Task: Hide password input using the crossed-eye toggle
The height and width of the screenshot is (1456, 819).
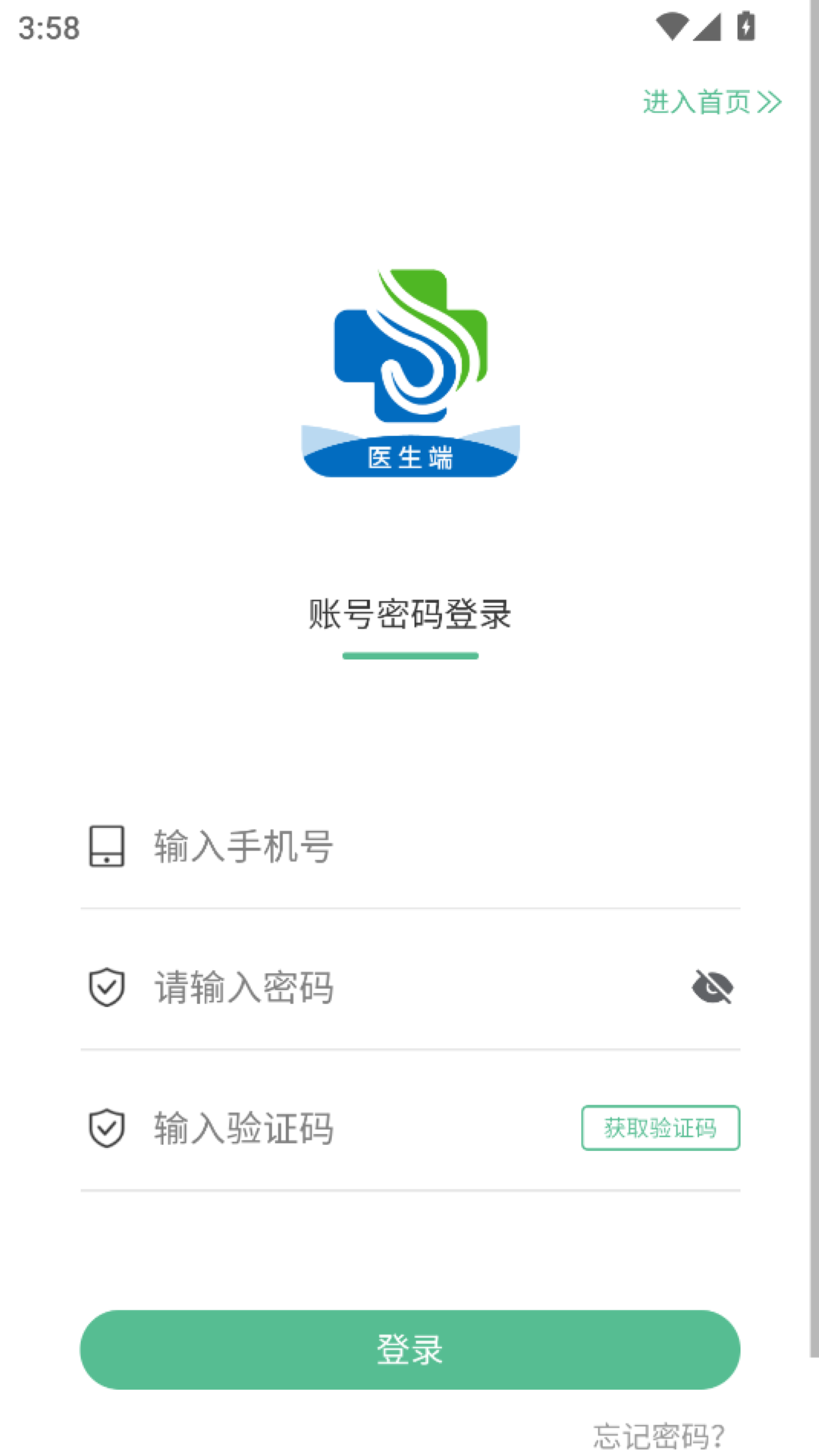Action: click(714, 987)
